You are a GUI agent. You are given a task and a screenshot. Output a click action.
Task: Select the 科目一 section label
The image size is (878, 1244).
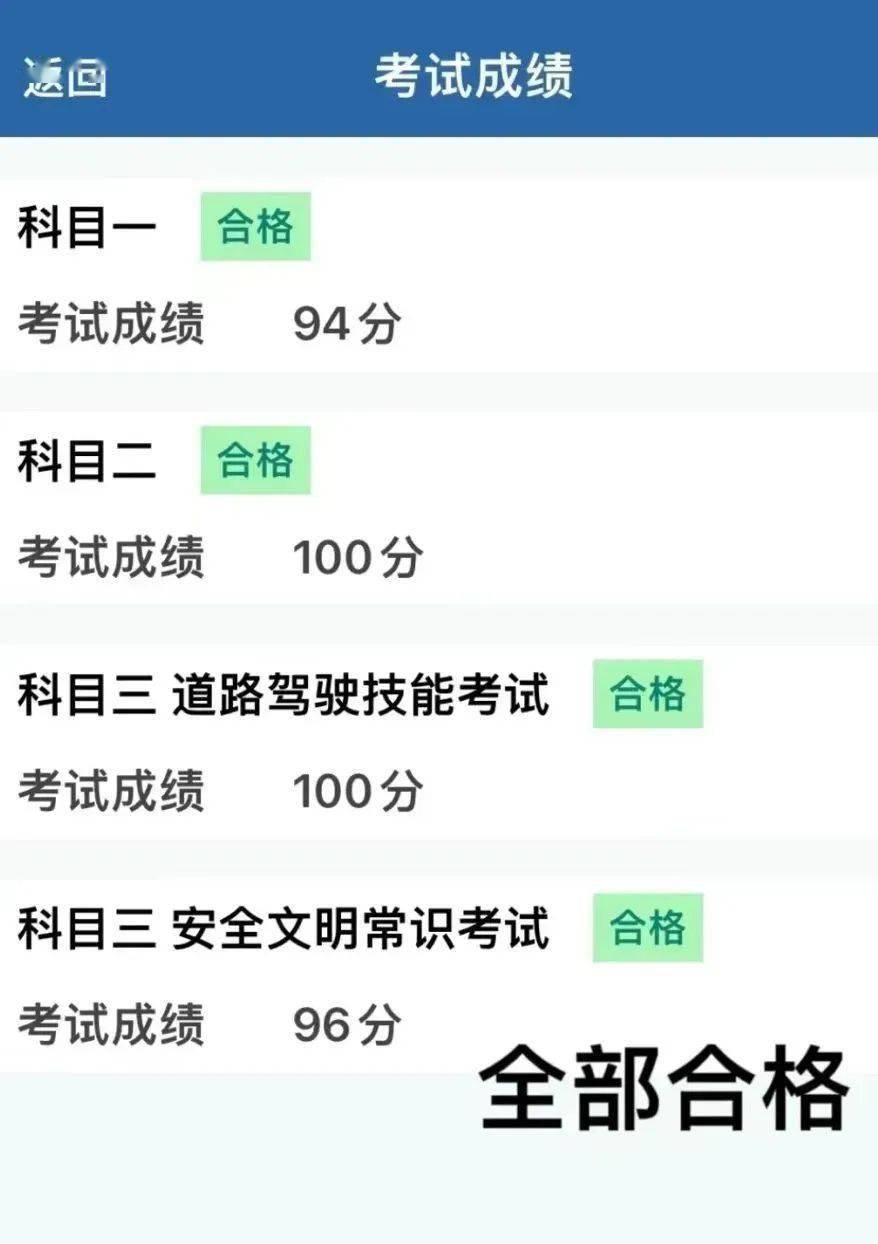pyautogui.click(x=85, y=225)
